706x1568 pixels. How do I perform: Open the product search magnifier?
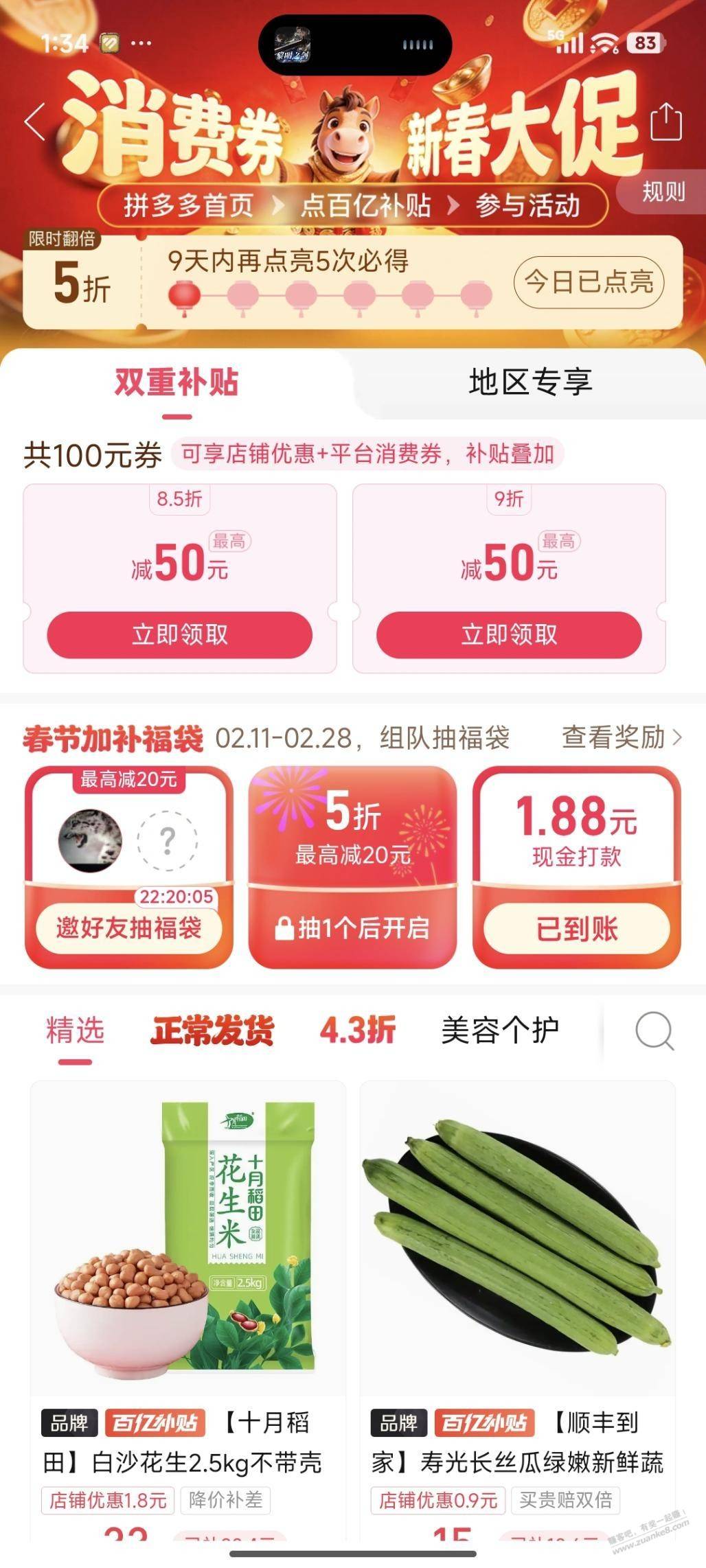pos(654,1030)
